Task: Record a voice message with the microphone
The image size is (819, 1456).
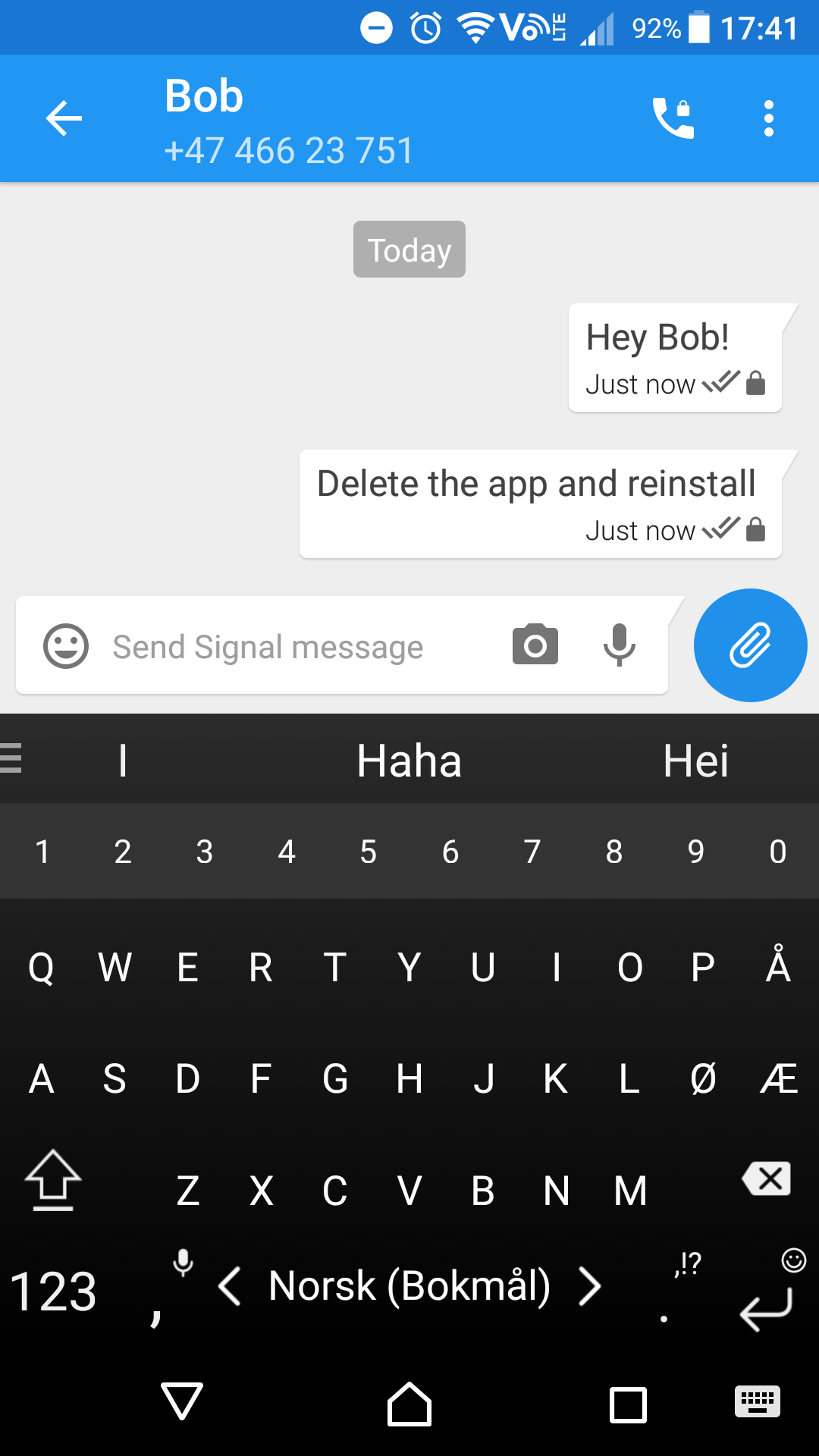Action: 619,645
